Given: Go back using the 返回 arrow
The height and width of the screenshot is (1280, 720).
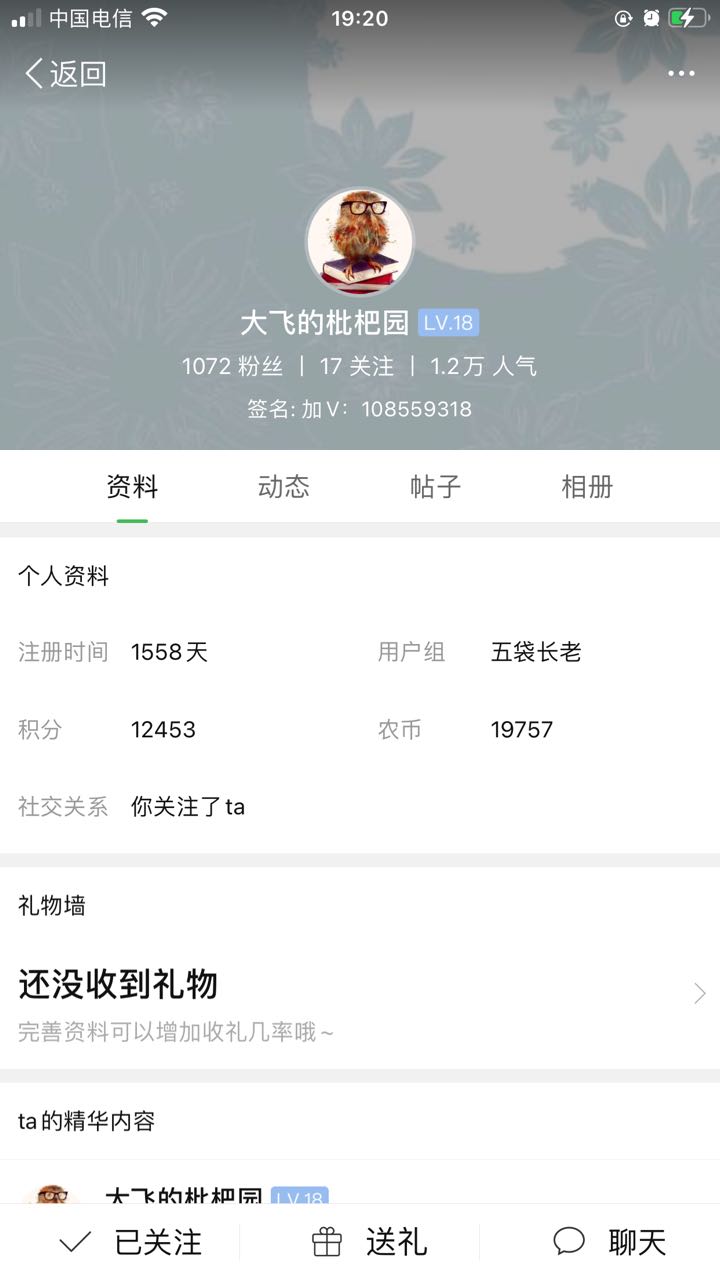Looking at the screenshot, I should (x=65, y=73).
